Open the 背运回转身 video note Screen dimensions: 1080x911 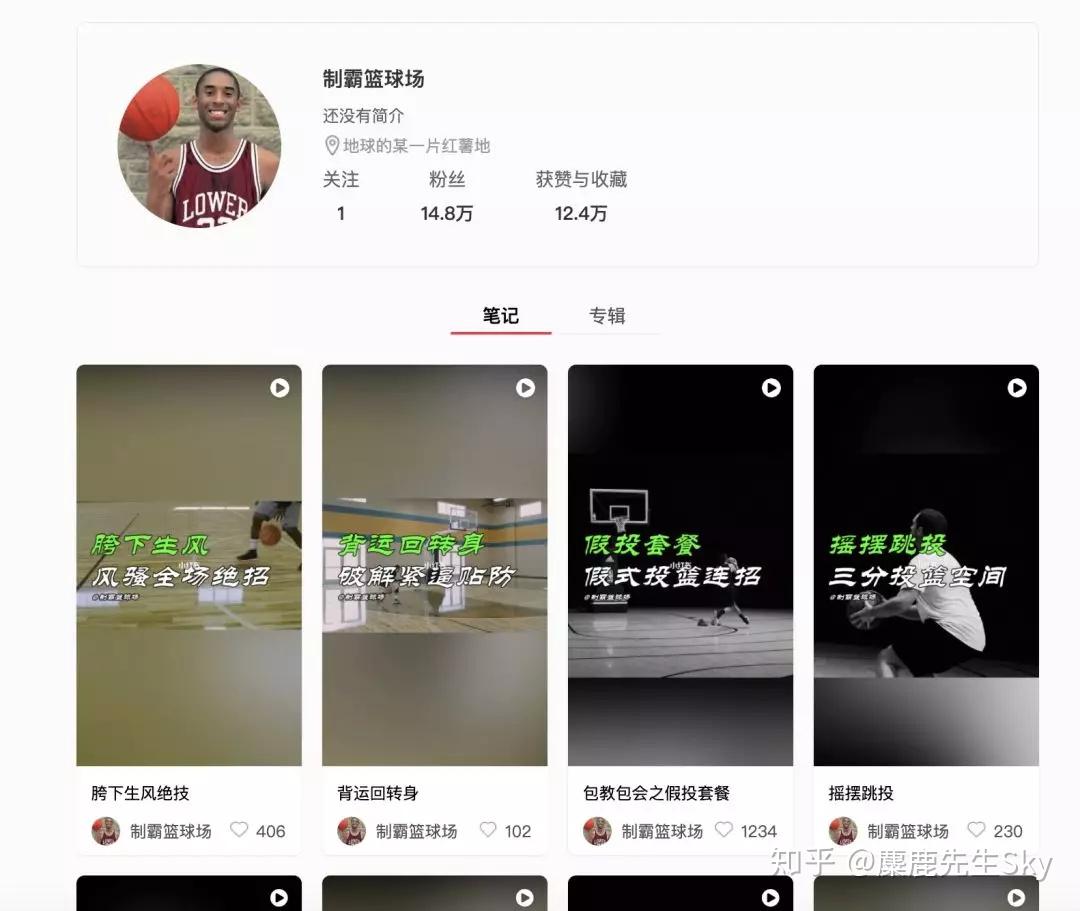434,565
